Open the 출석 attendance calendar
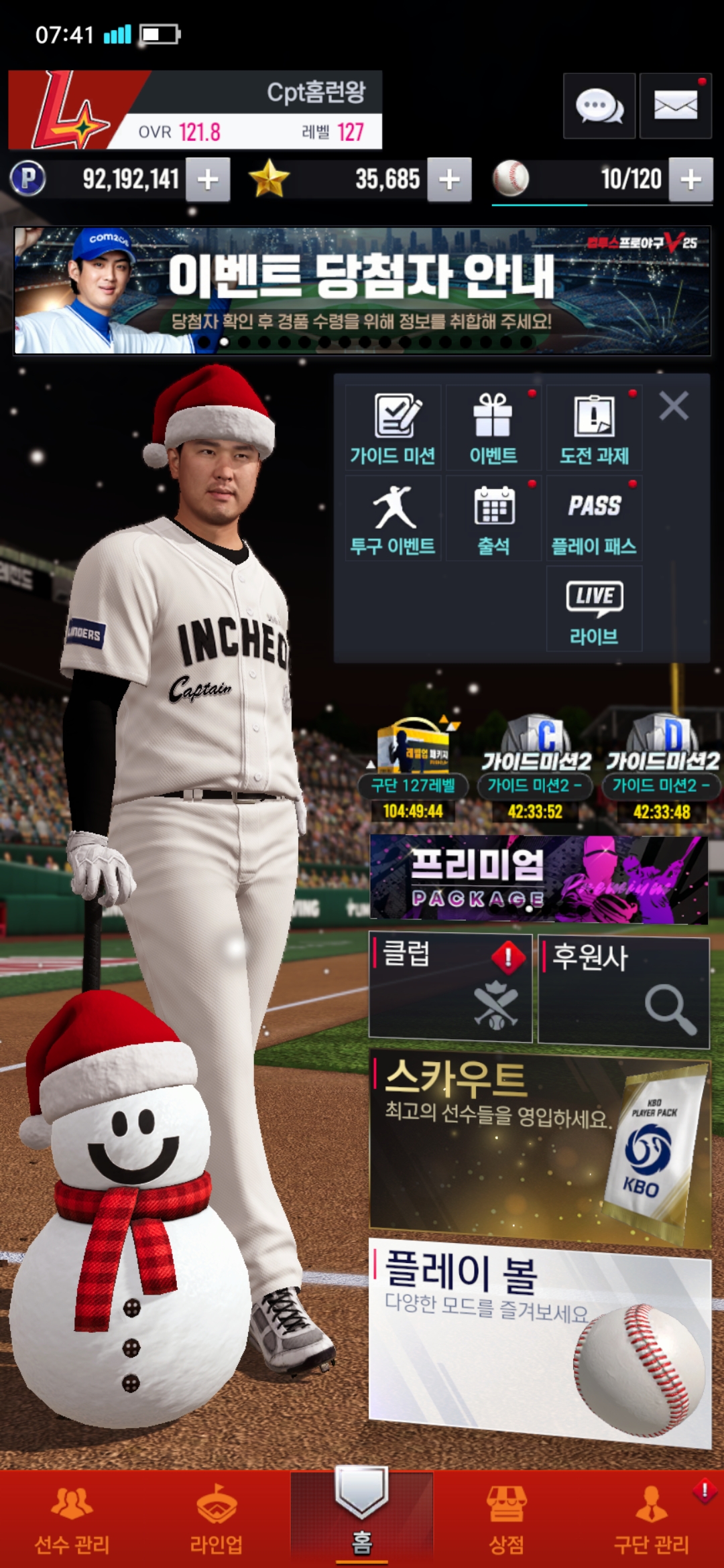The image size is (724, 1568). 493,519
